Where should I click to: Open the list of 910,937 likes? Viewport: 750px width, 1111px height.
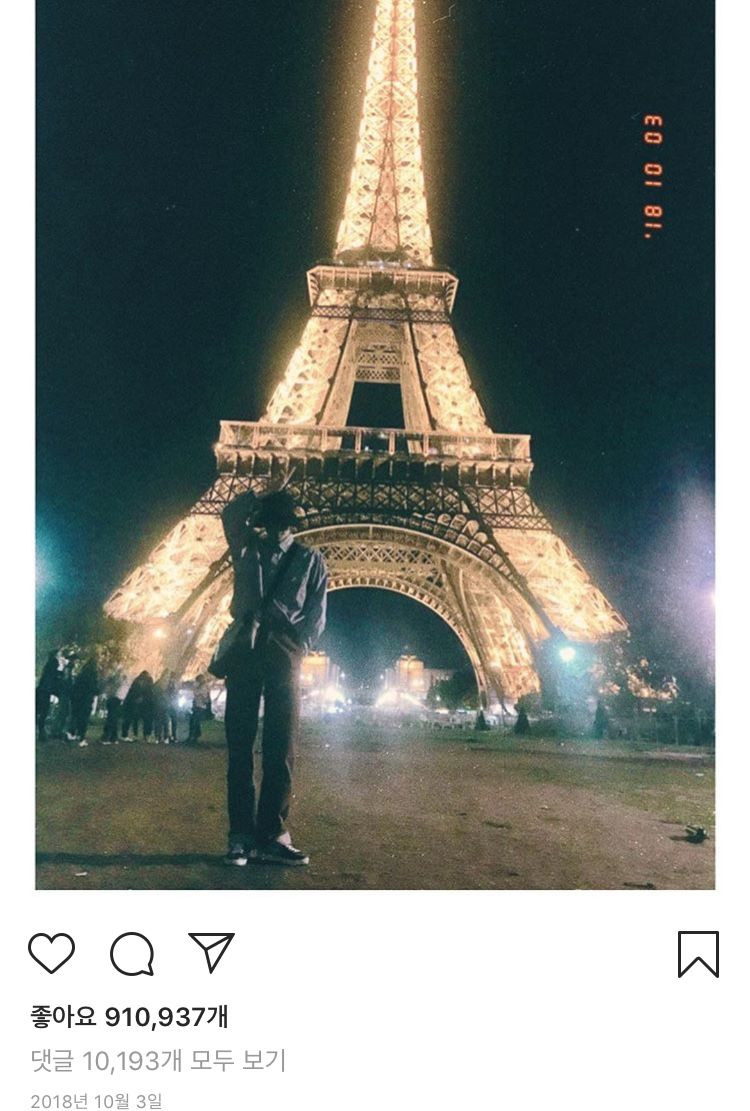(x=130, y=1017)
